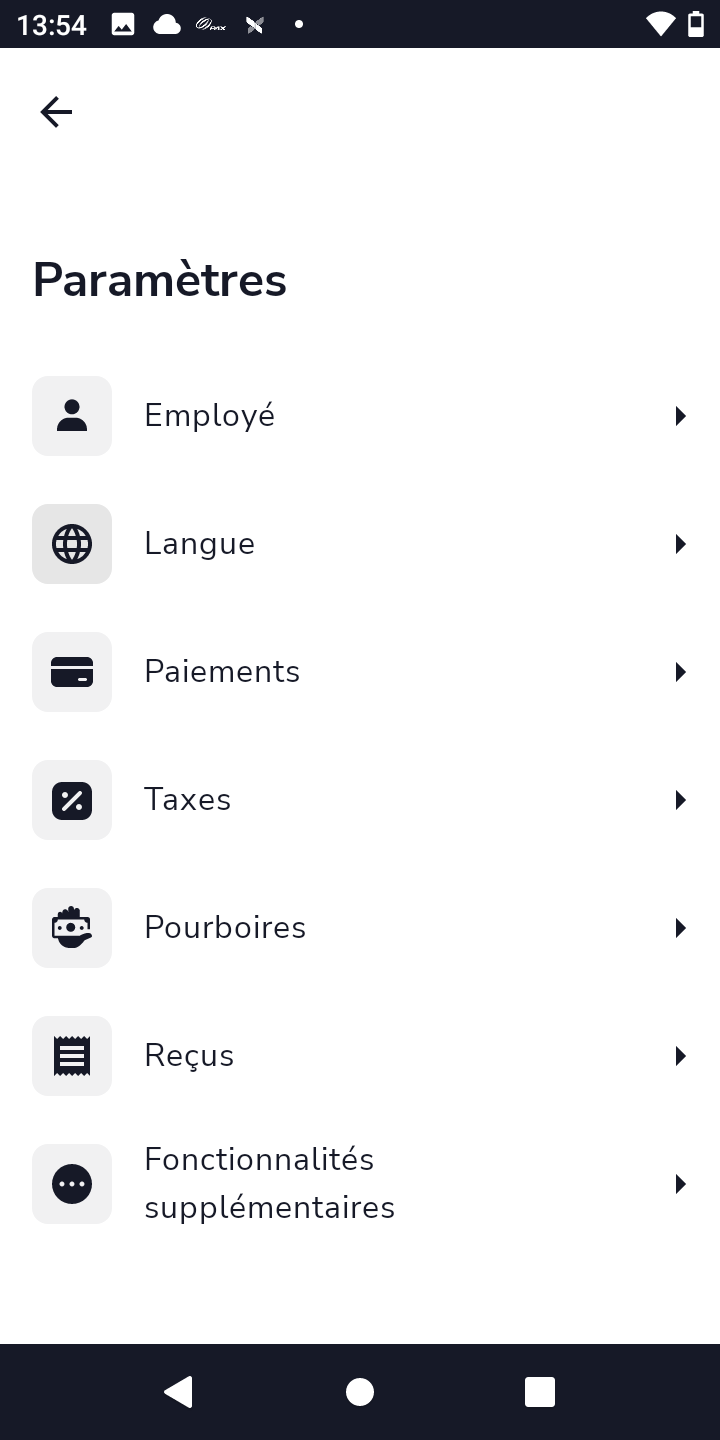Open the Pourboires settings
The width and height of the screenshot is (720, 1440).
click(x=360, y=928)
